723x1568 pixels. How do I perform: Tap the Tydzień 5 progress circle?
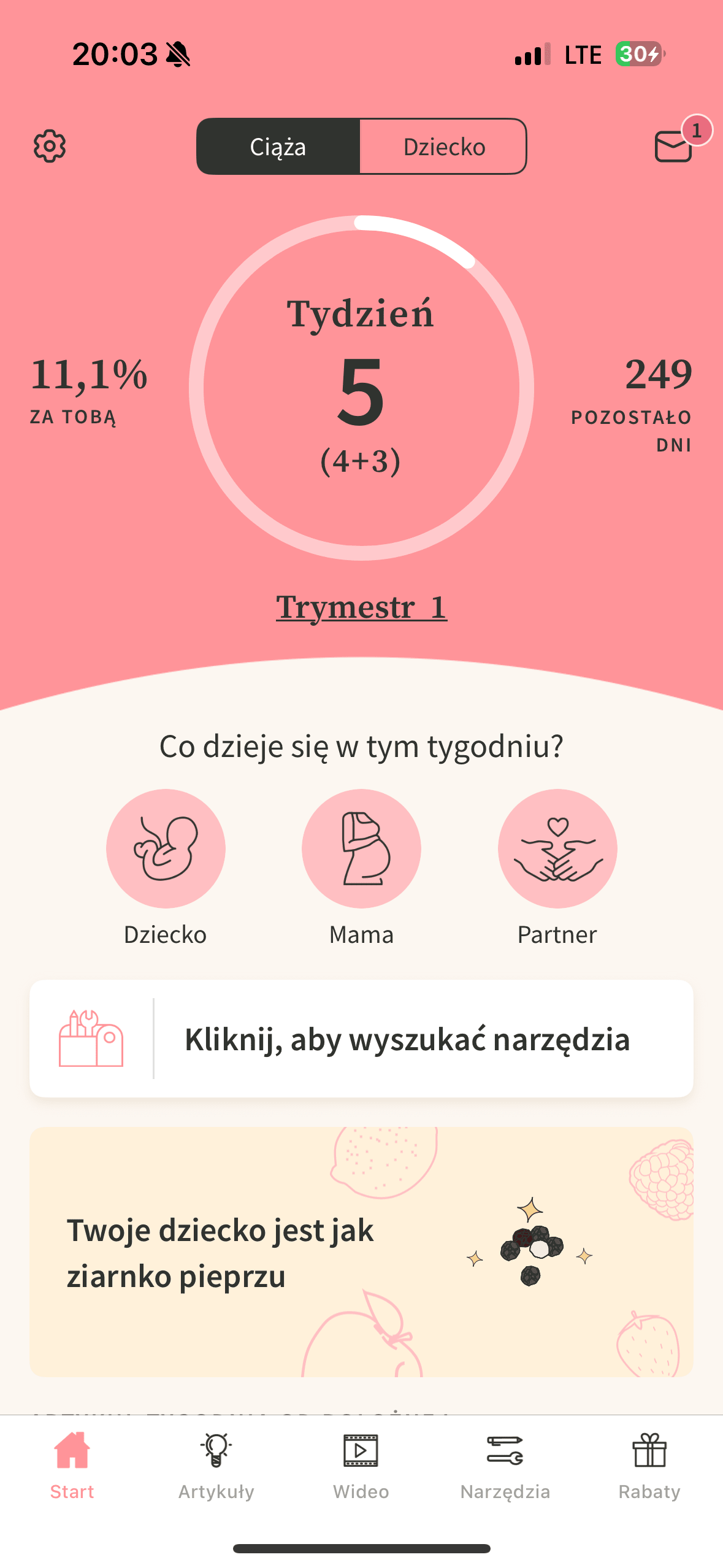(x=361, y=388)
